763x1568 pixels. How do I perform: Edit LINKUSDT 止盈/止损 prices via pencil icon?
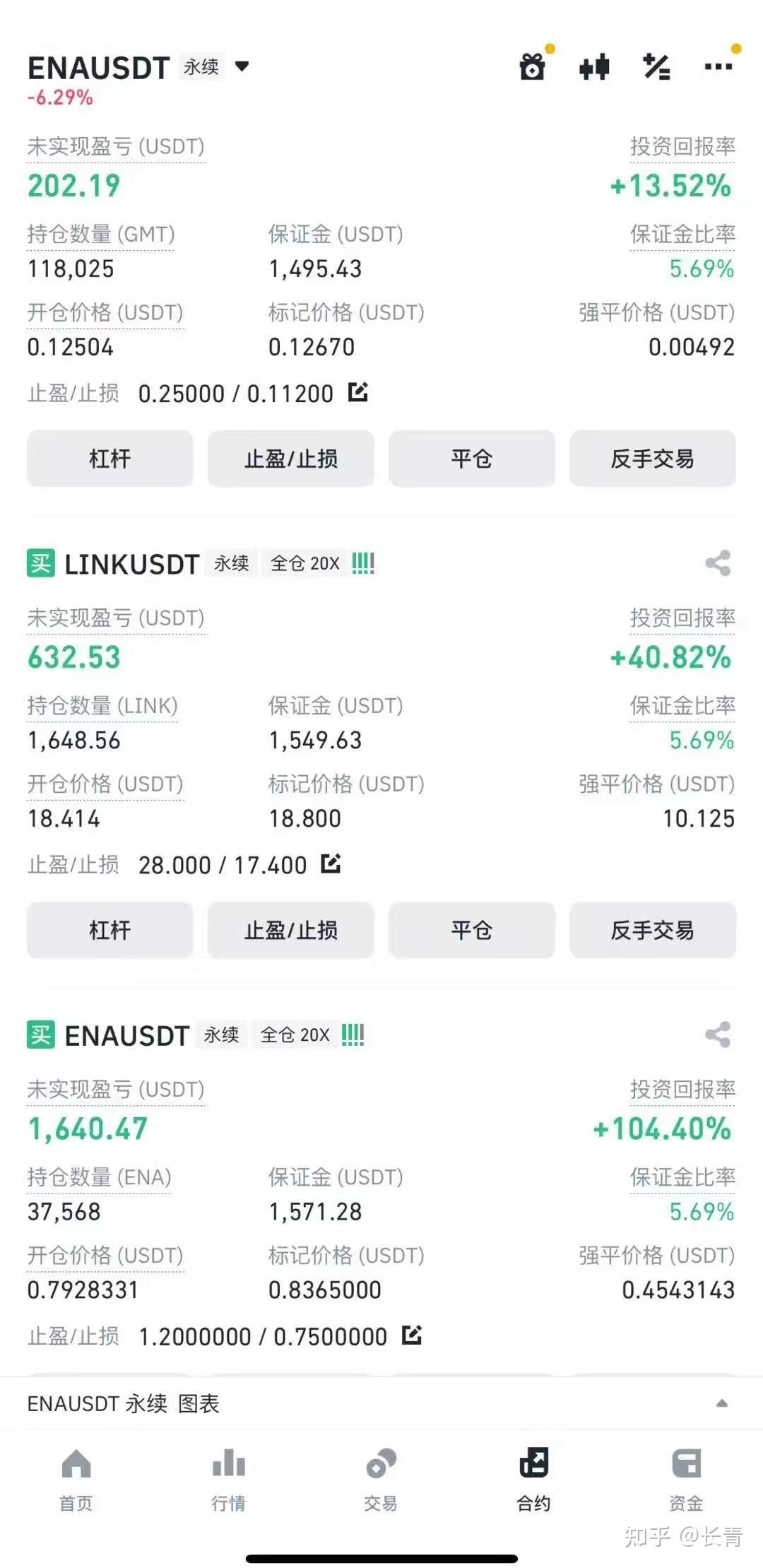click(331, 864)
